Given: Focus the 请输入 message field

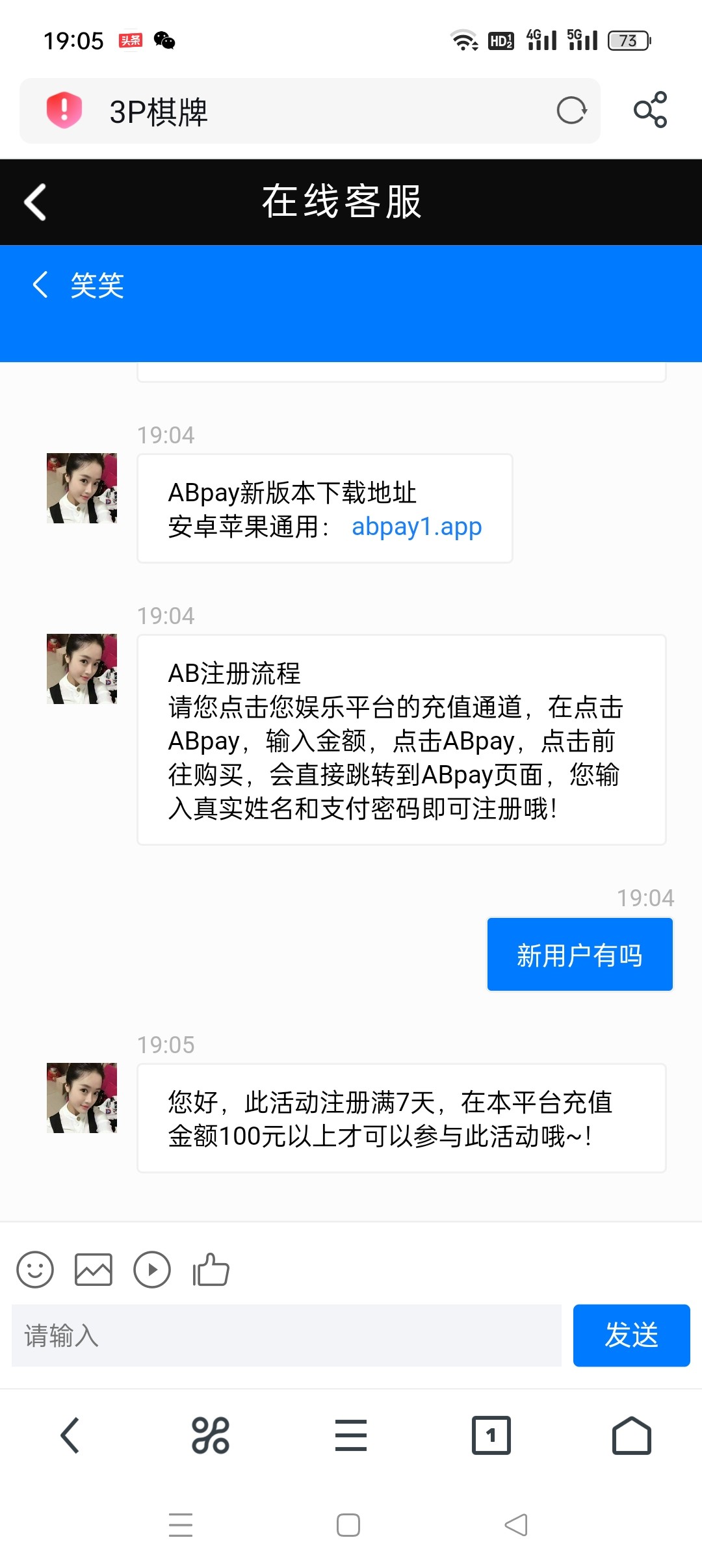Looking at the screenshot, I should pos(287,1335).
